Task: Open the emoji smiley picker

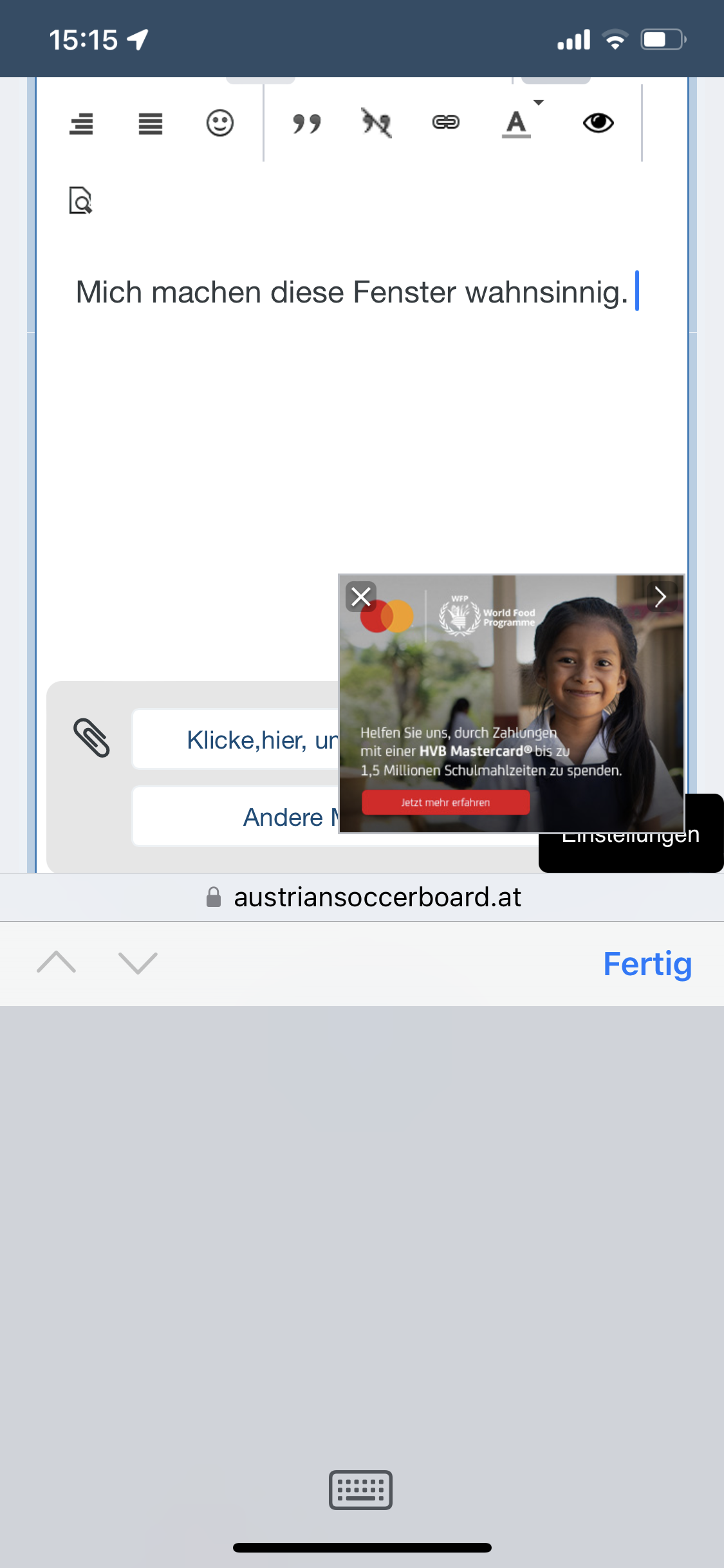Action: (x=220, y=123)
